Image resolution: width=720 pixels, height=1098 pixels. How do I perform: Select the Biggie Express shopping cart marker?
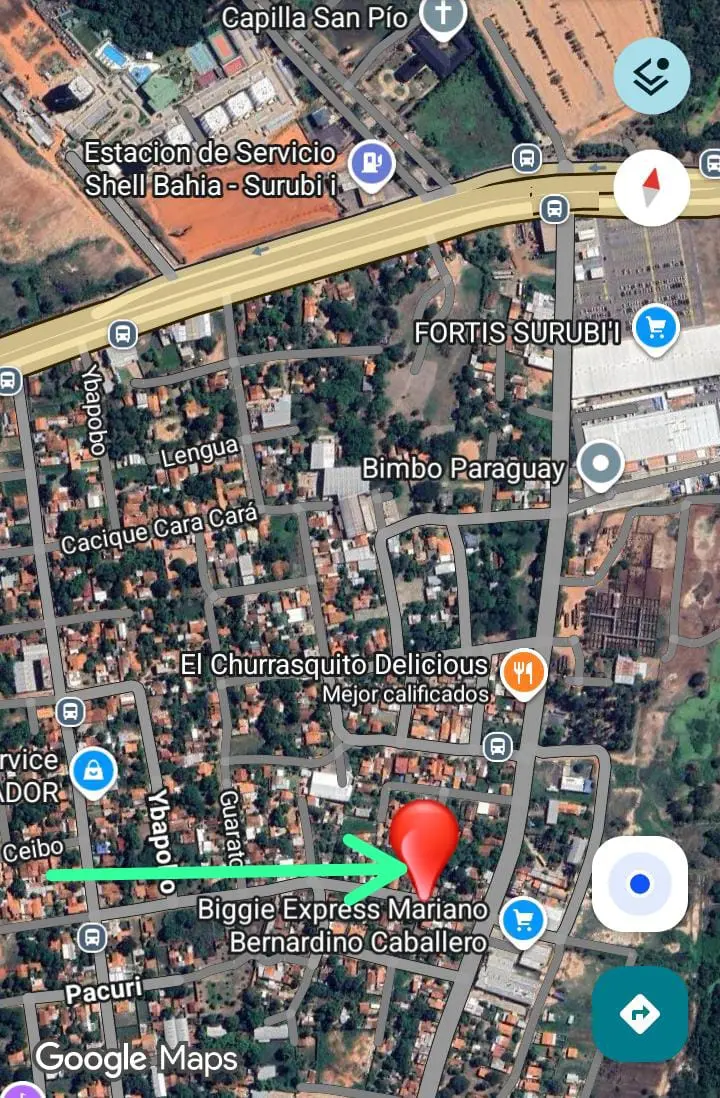coord(522,920)
